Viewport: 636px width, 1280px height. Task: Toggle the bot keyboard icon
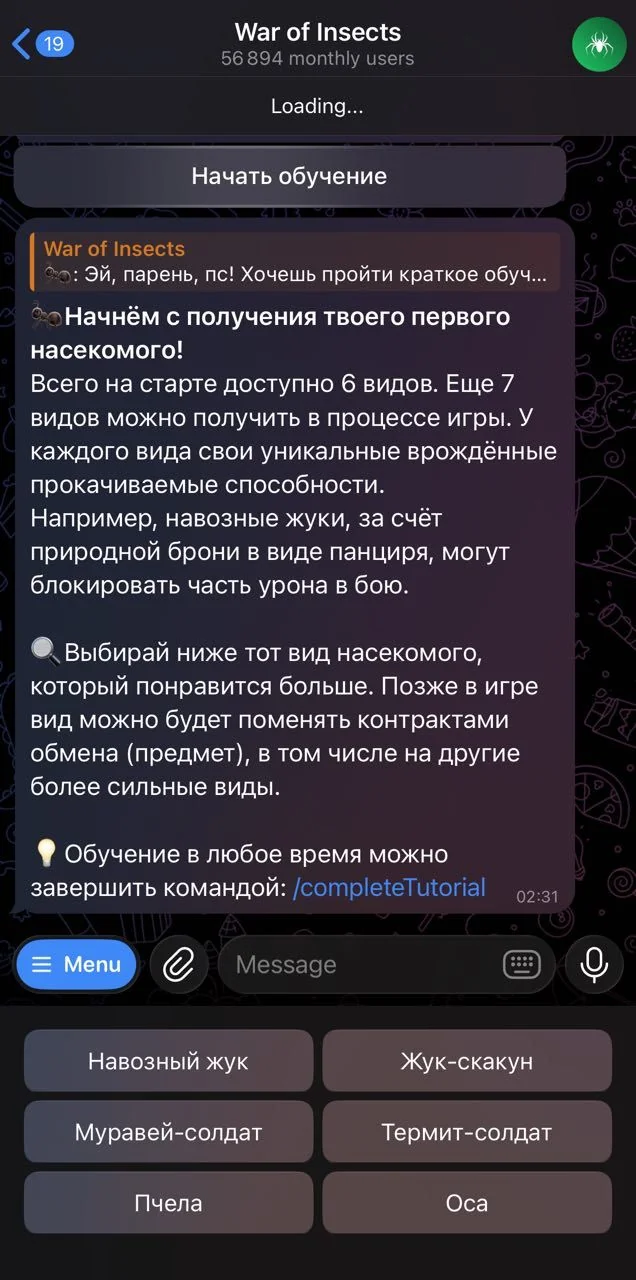tap(522, 965)
